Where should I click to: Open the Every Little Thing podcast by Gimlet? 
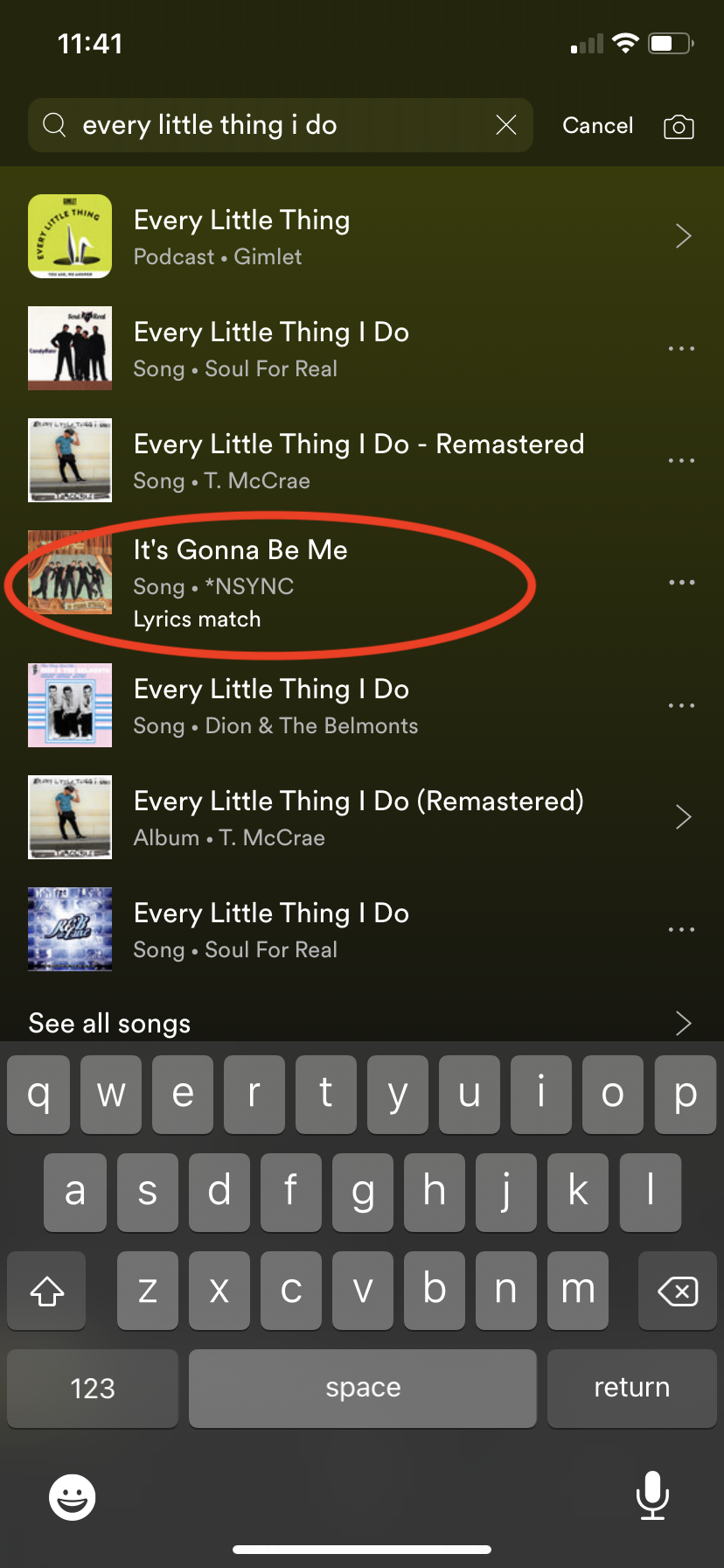tap(350, 236)
